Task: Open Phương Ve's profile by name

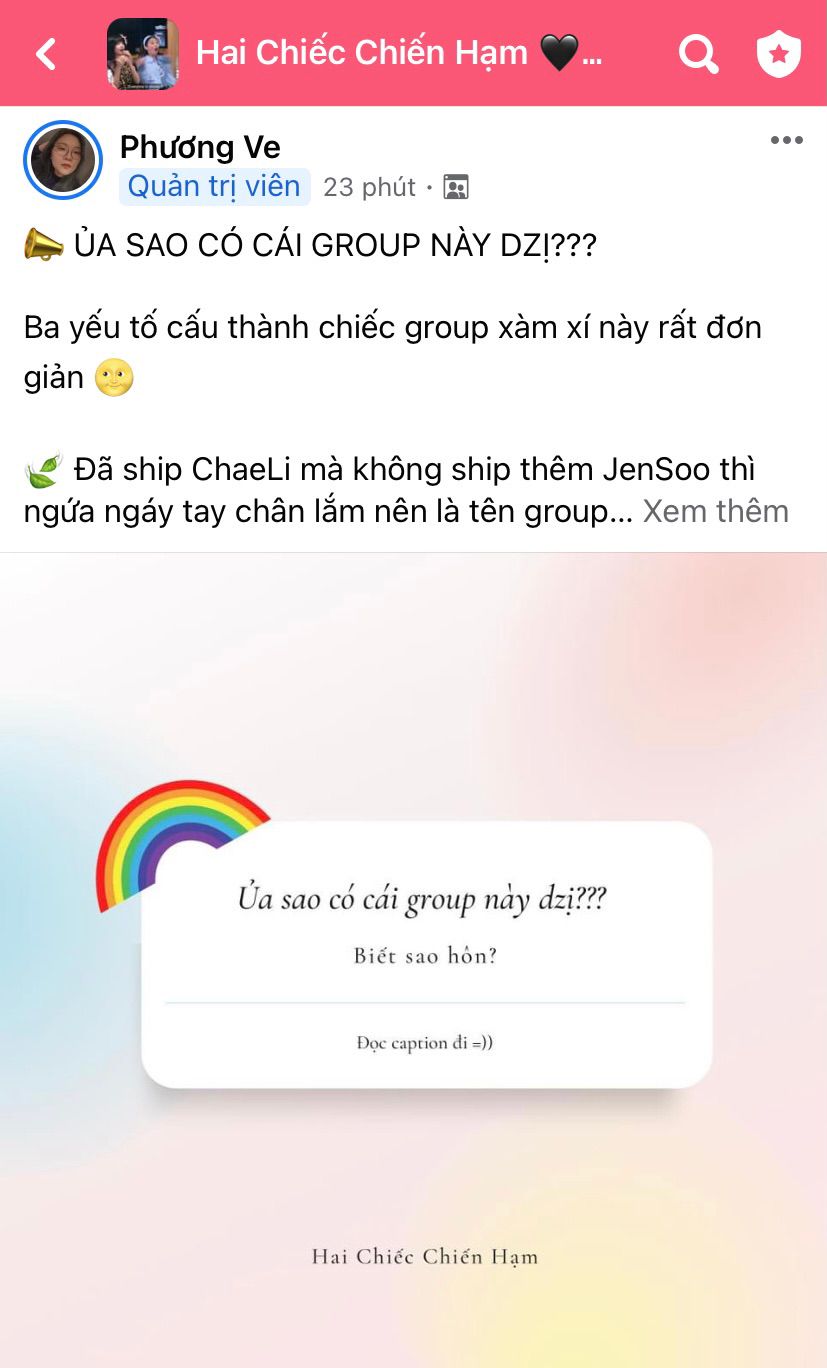Action: click(x=200, y=147)
